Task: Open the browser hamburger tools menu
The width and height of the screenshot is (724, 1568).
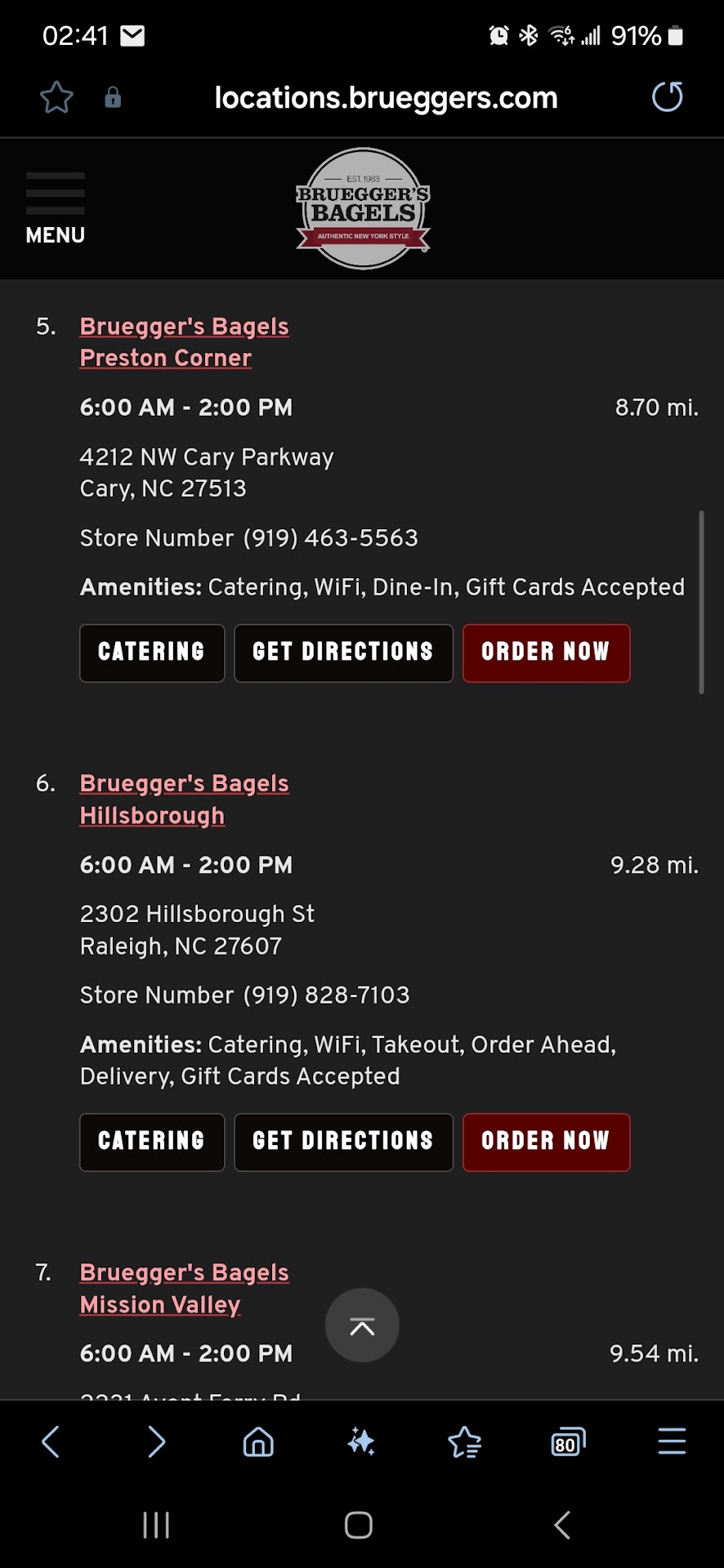Action: [x=672, y=1442]
